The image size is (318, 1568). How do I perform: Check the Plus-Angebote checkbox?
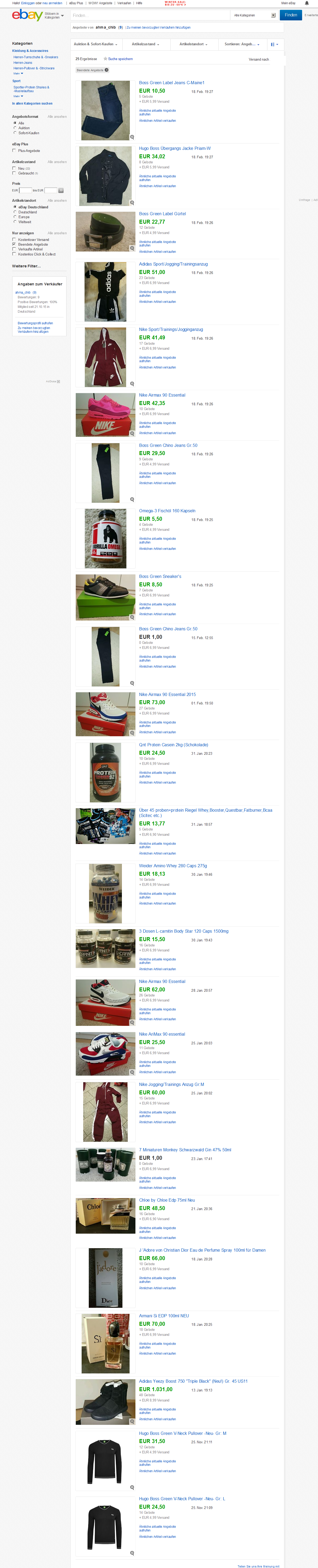click(x=14, y=150)
